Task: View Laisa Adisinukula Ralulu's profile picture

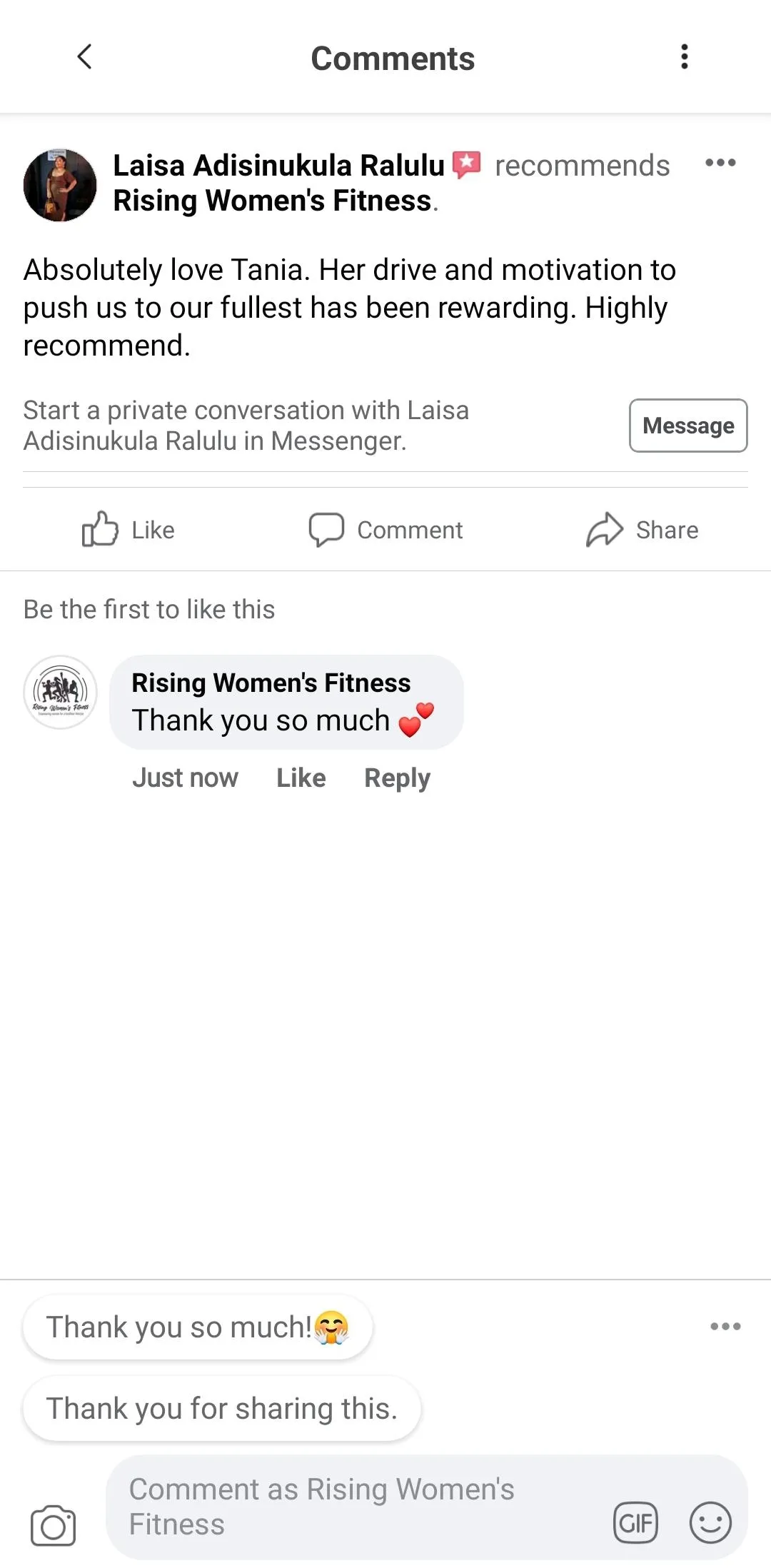Action: point(60,185)
